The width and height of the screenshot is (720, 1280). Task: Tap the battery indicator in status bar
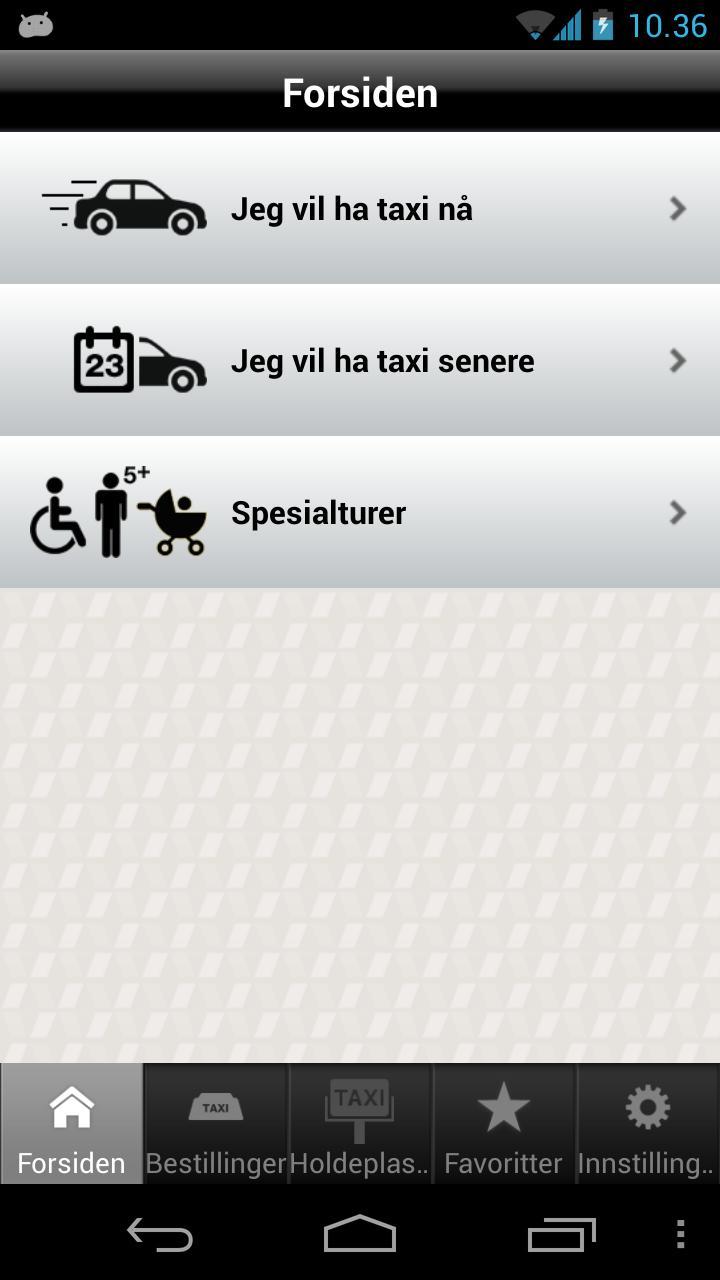click(604, 25)
